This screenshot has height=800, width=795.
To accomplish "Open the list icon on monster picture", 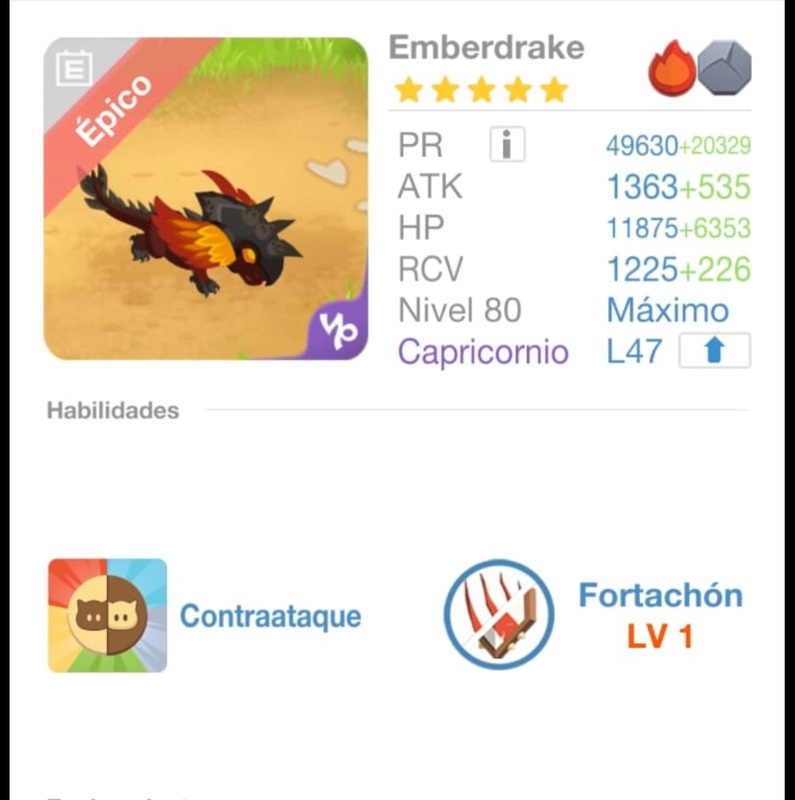I will (x=74, y=68).
